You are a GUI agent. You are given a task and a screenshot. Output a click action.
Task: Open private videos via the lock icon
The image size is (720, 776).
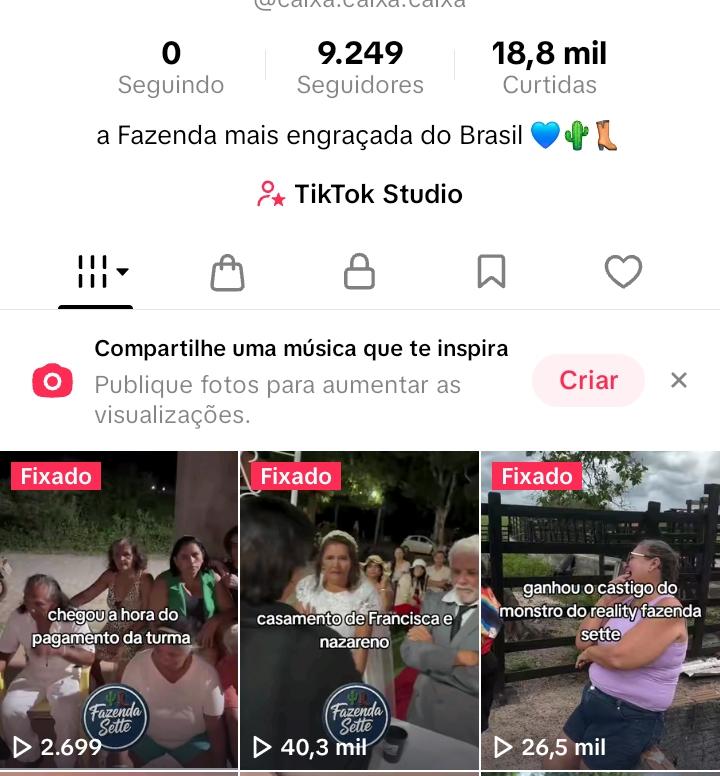pos(359,271)
